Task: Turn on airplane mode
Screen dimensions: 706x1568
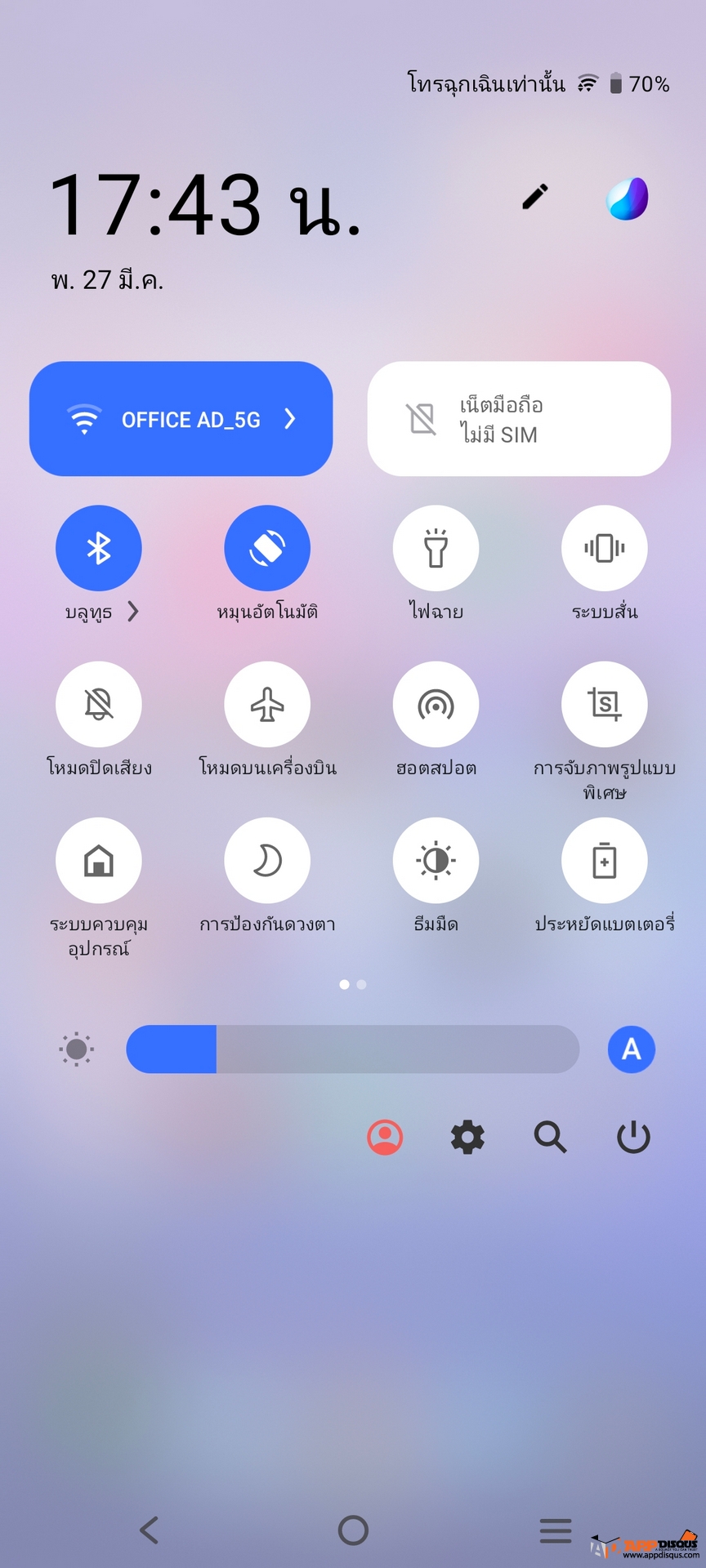Action: coord(267,704)
